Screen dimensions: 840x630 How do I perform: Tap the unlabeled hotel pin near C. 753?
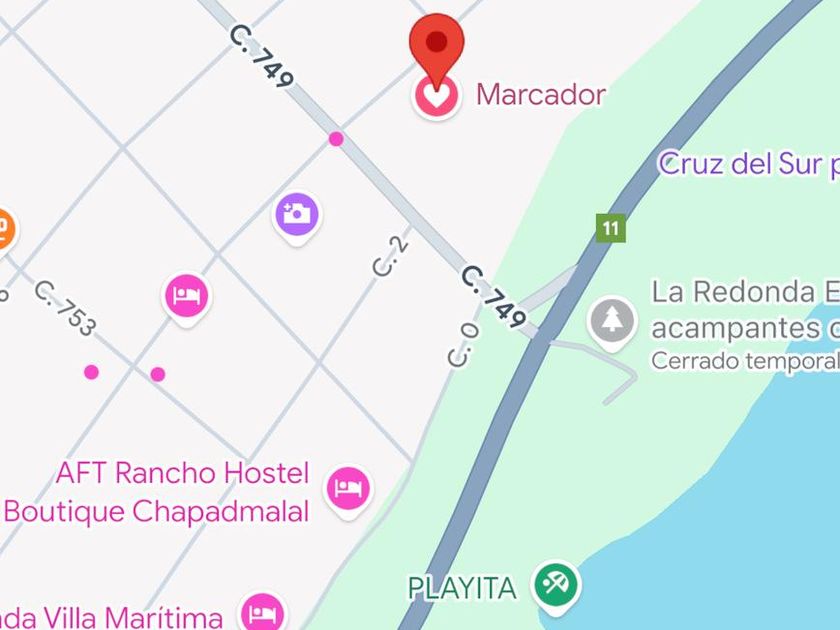[188, 295]
